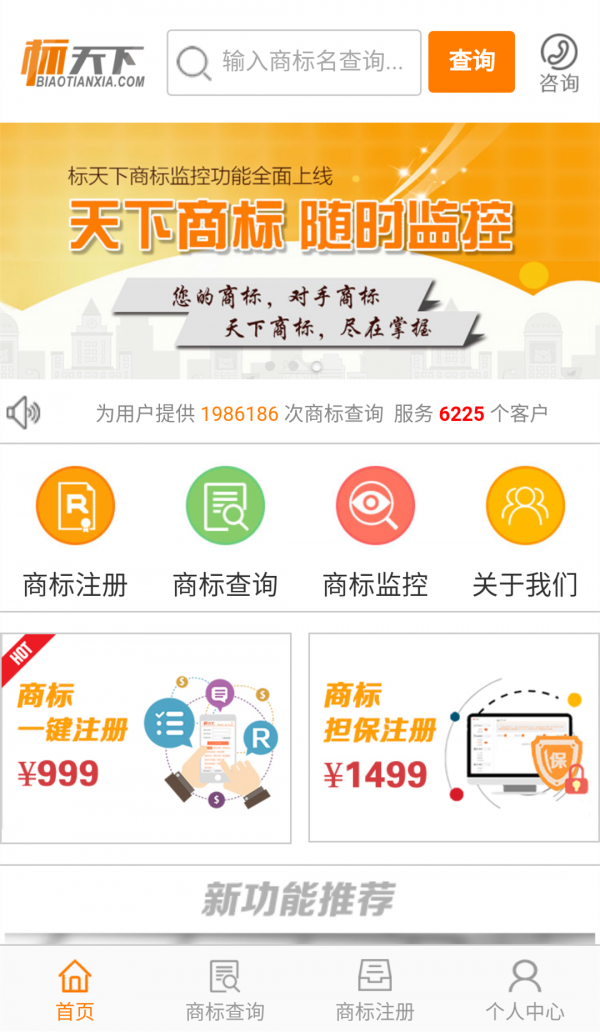This screenshot has width=600, height=1032.
Task: Open the 商标一键注册 ¥999 card
Action: [146, 738]
